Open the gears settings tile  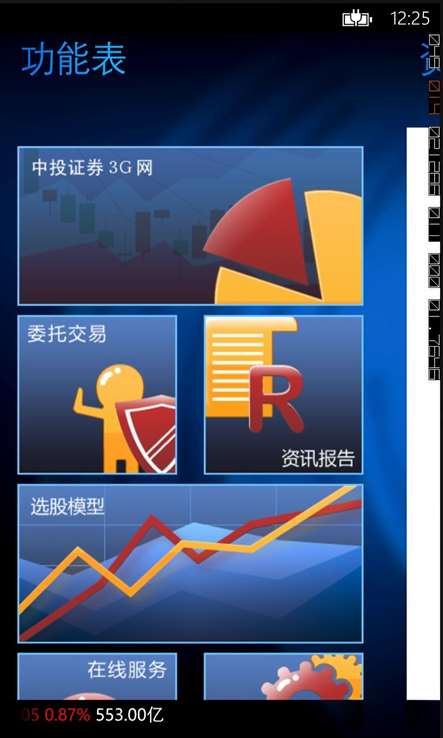click(x=283, y=676)
